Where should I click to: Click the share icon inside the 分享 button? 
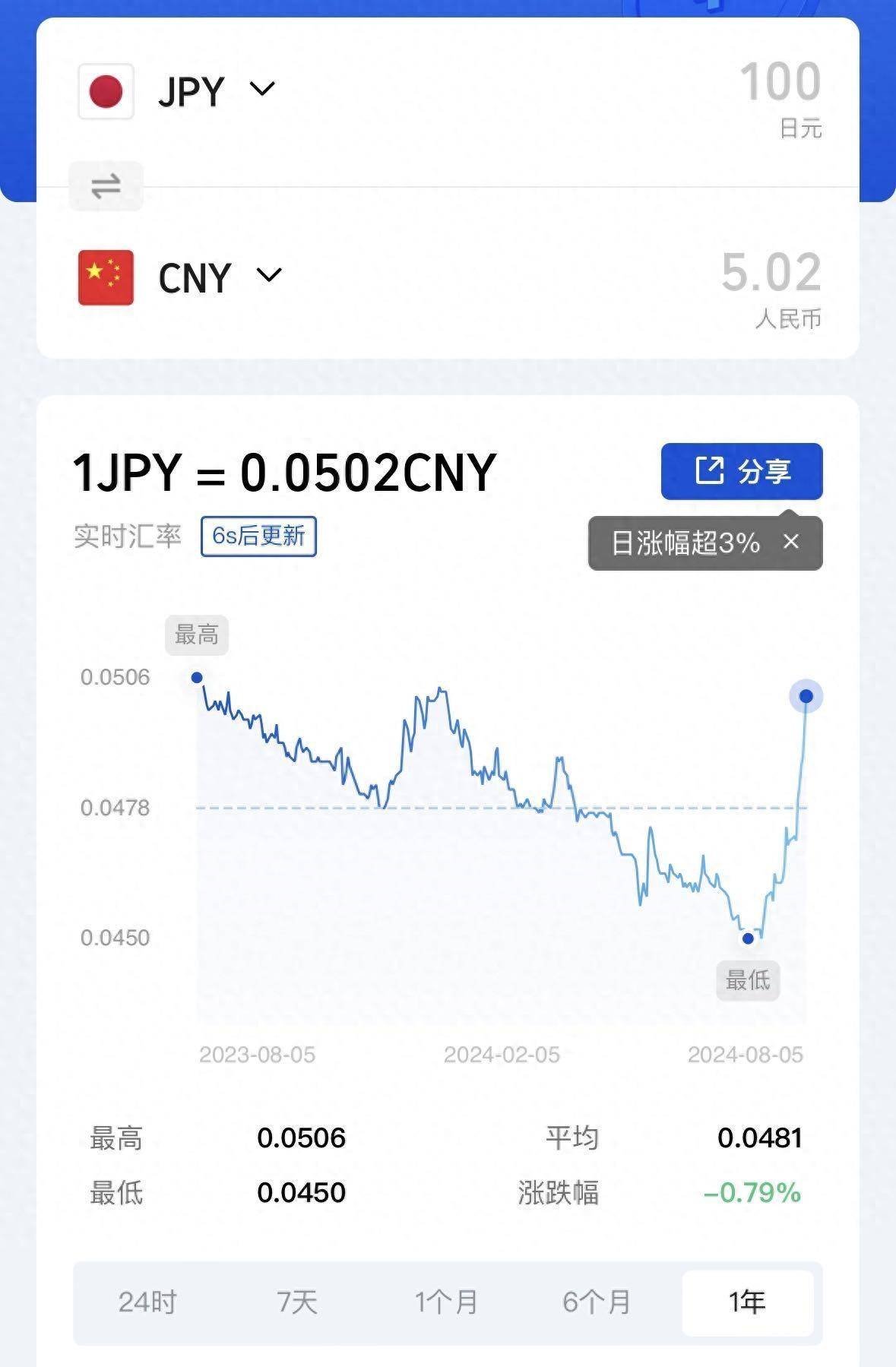[708, 471]
